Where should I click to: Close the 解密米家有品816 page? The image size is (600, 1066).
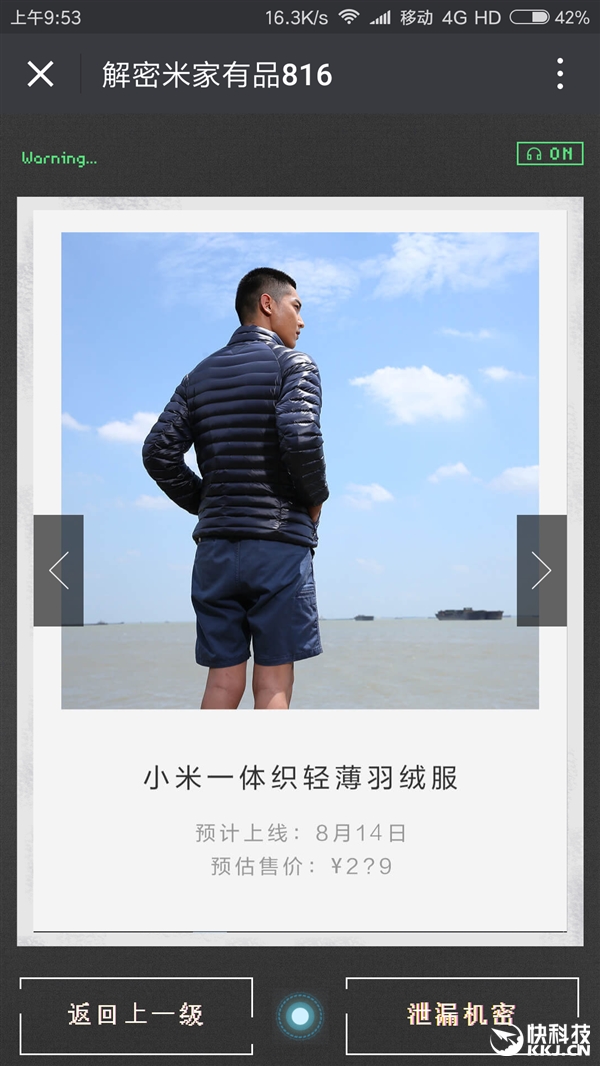click(x=40, y=74)
